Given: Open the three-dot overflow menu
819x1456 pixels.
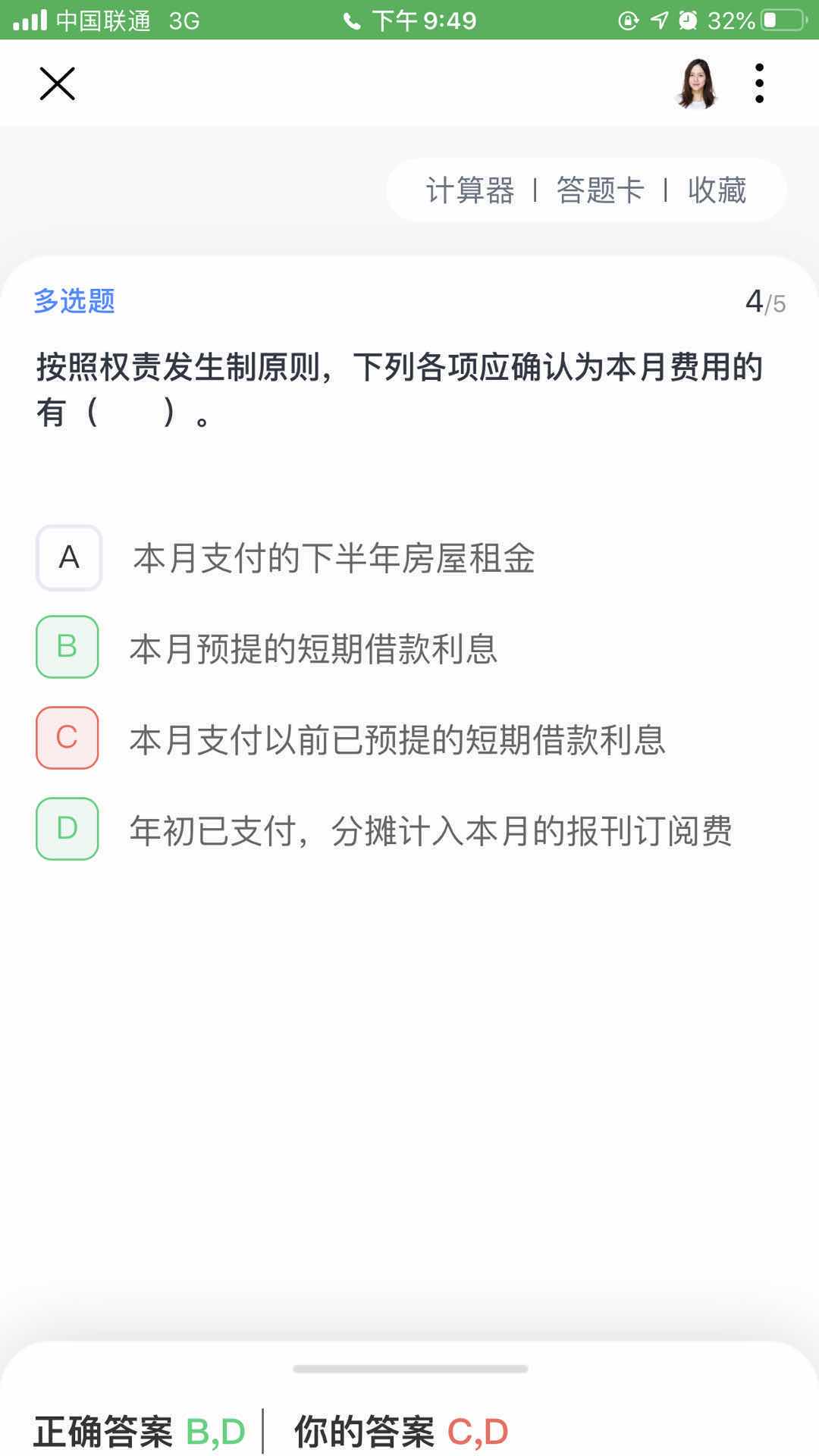Looking at the screenshot, I should 759,83.
